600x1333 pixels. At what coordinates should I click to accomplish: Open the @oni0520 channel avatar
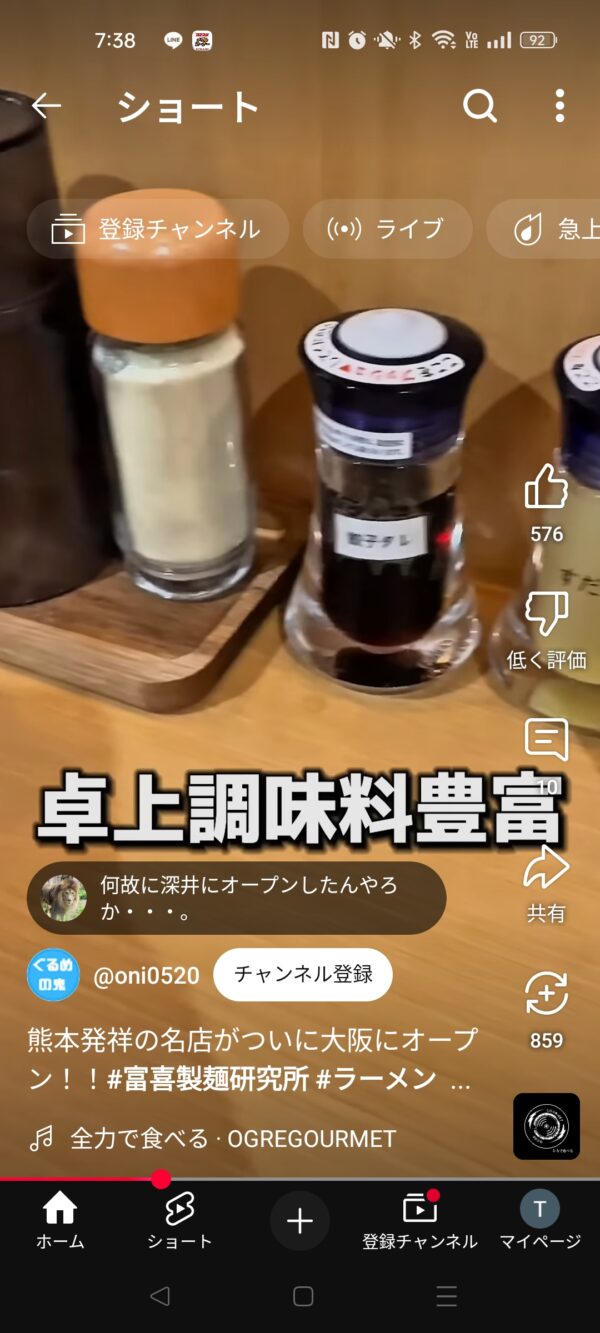[53, 975]
